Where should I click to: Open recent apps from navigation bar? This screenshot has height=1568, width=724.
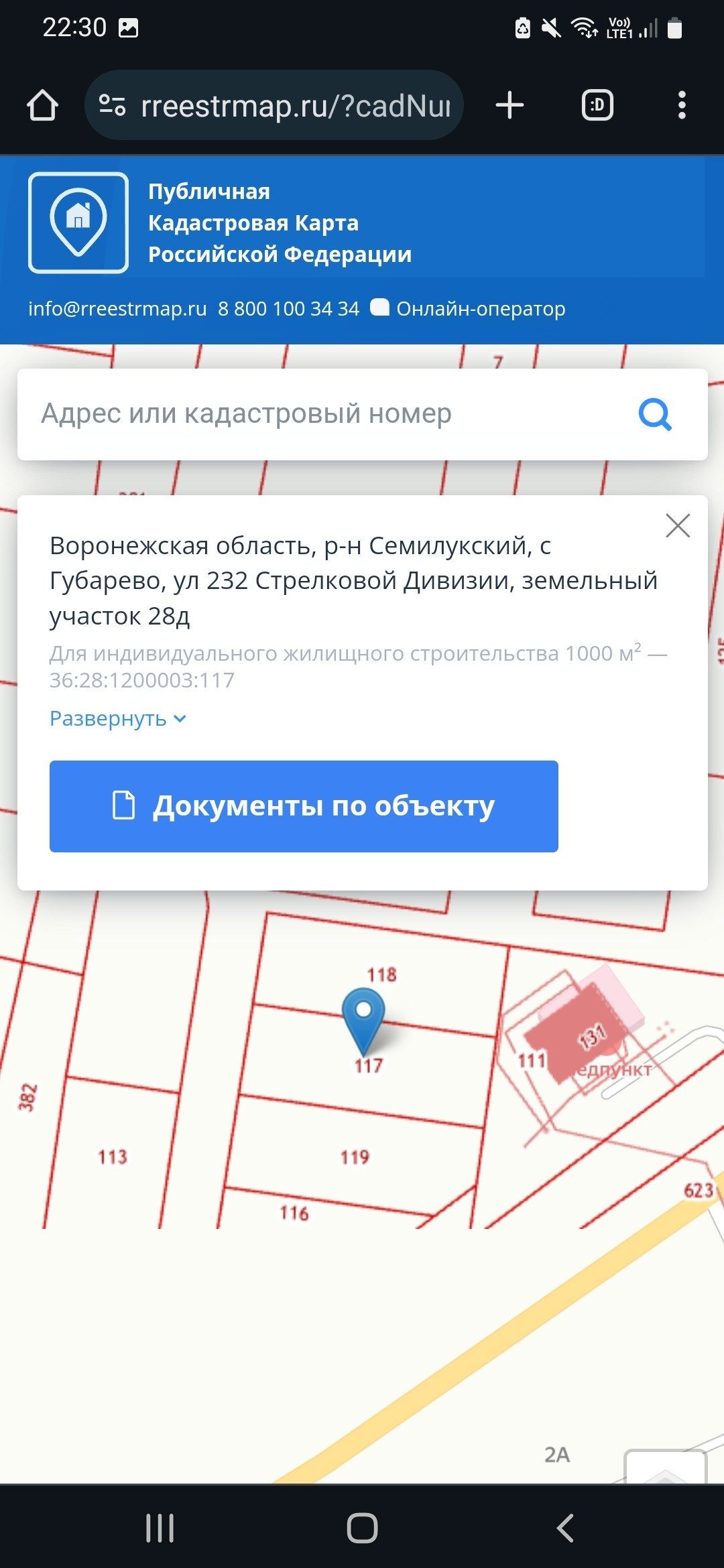(x=160, y=1528)
